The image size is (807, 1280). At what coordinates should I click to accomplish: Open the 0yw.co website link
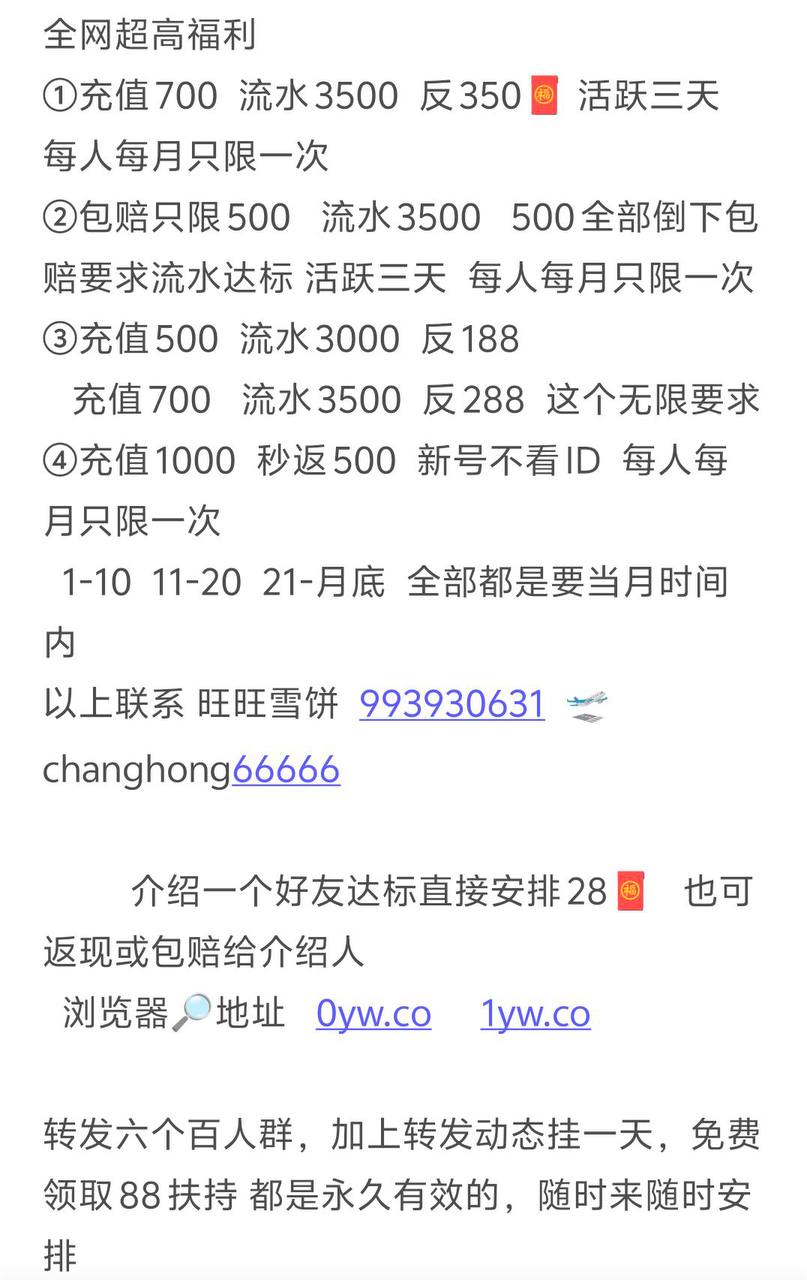pos(373,1014)
